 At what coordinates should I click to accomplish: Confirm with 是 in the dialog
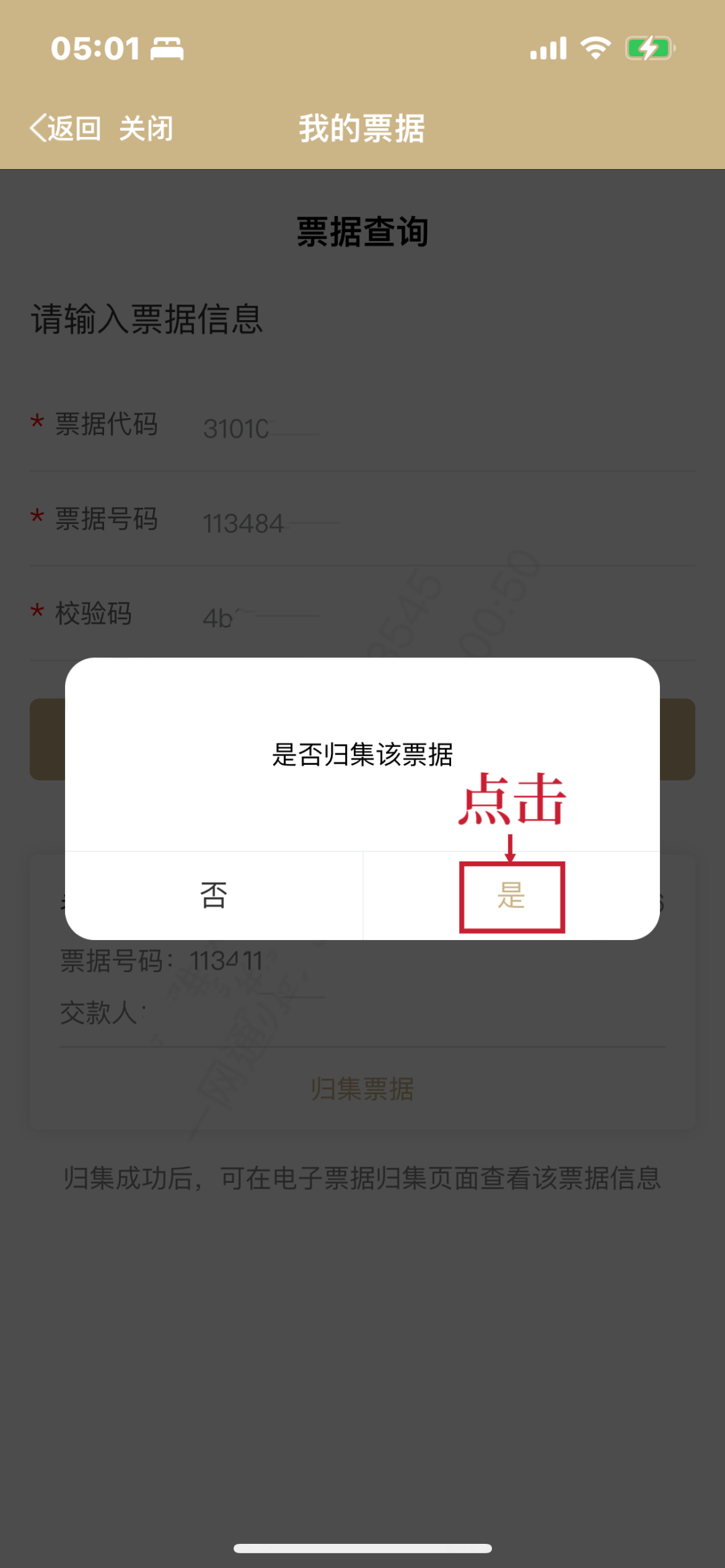(511, 896)
